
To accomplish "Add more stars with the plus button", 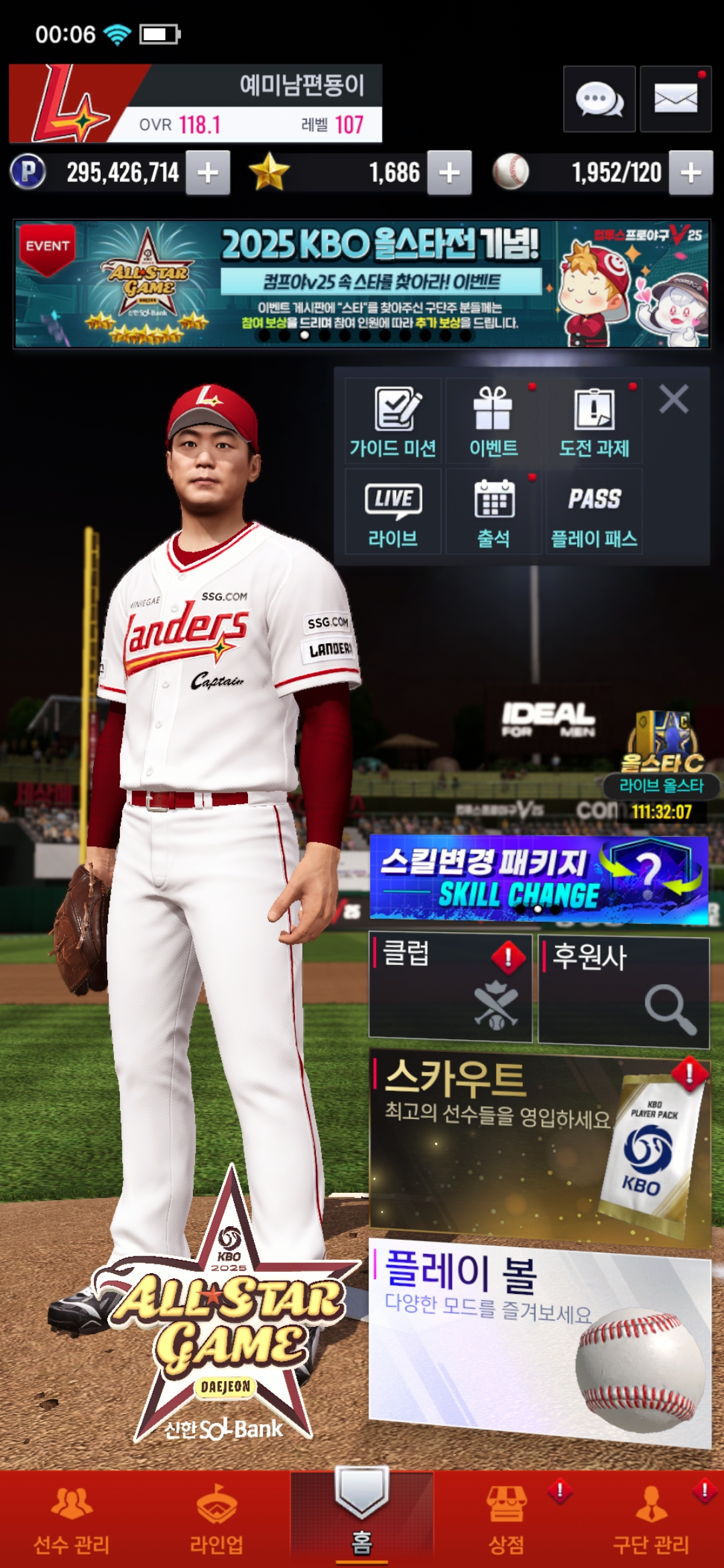I will [x=449, y=173].
